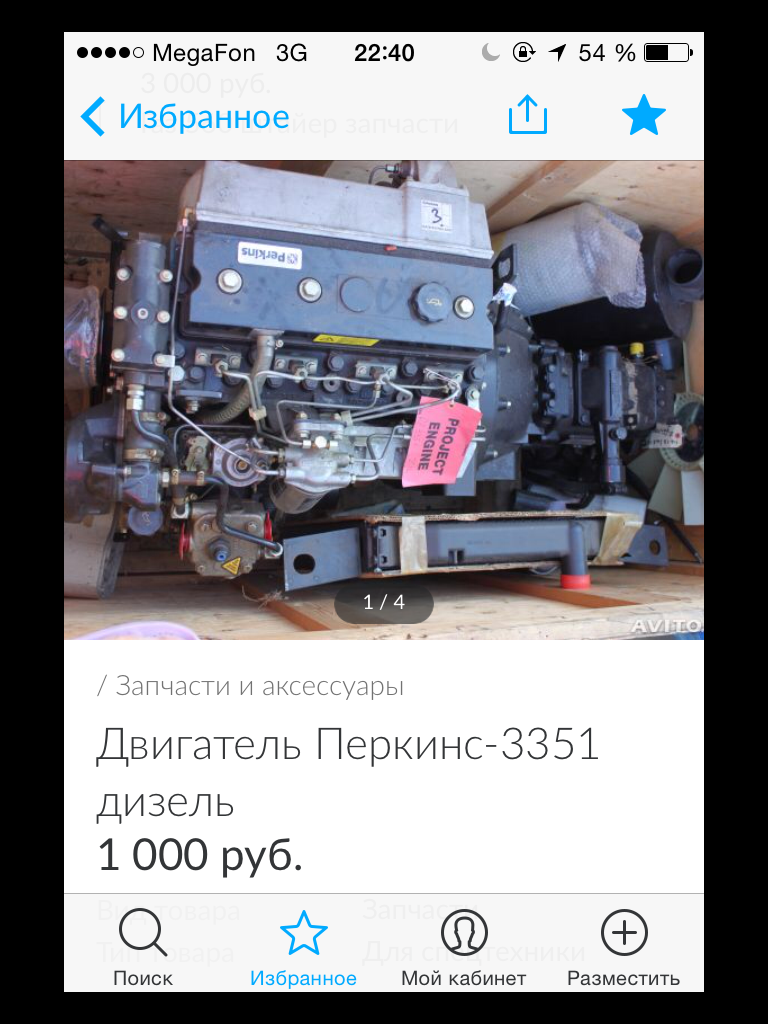
Task: Select the Разместить tab
Action: (623, 946)
